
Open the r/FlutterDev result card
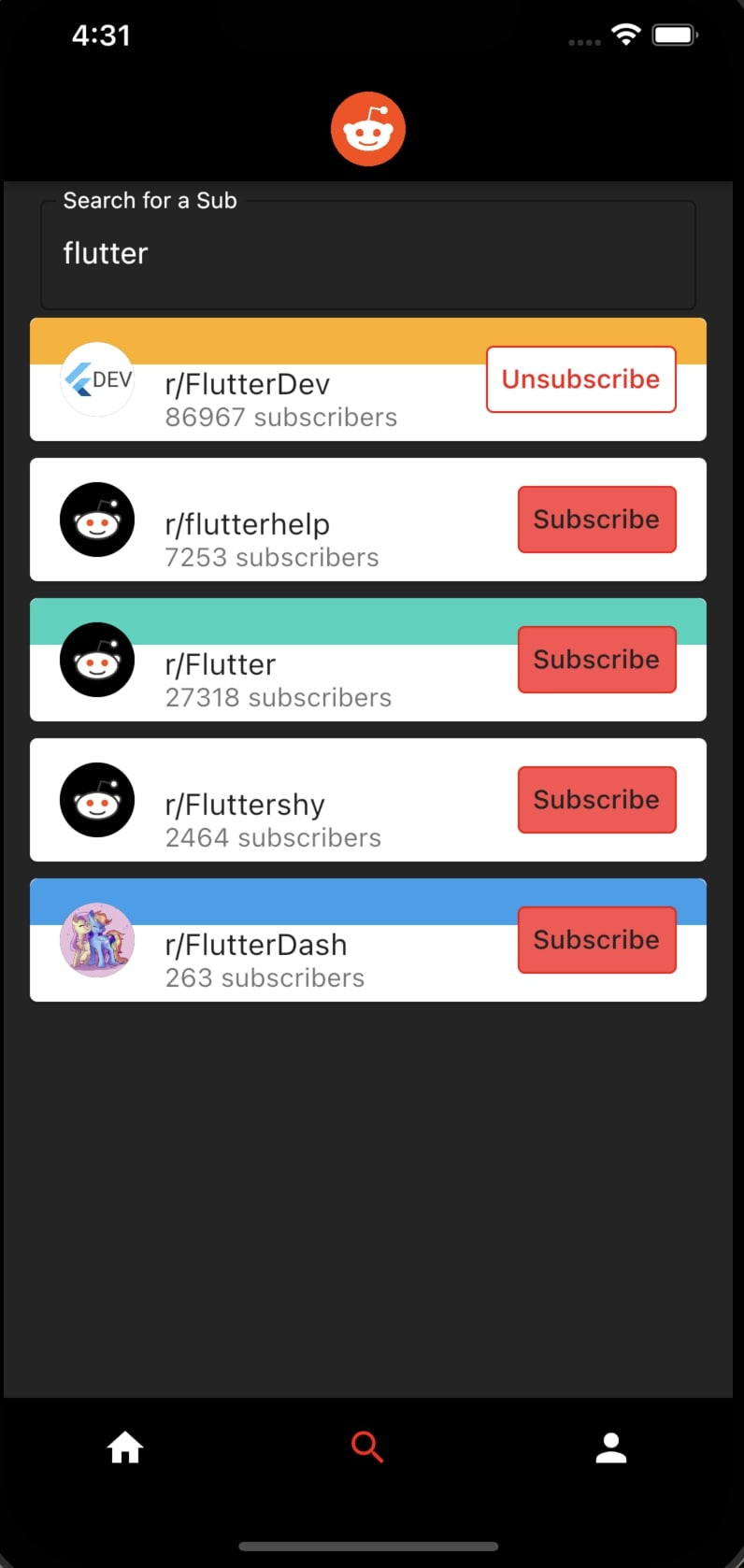coord(280,383)
